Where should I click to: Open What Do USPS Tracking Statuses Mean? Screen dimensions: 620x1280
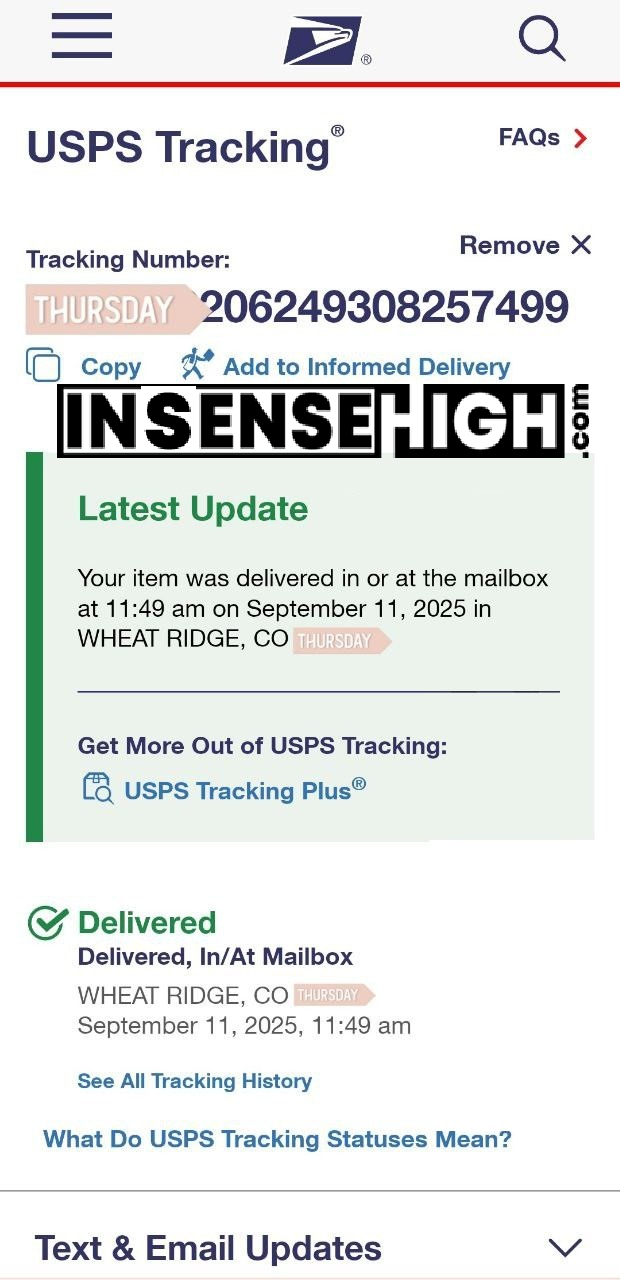coord(277,1139)
